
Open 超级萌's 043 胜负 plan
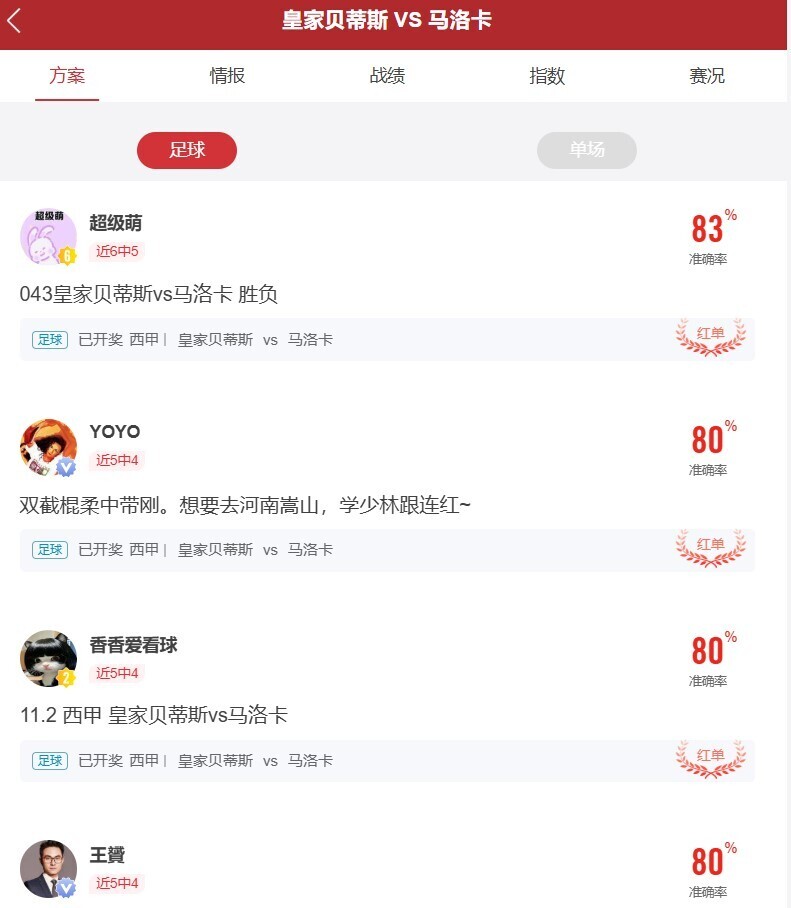click(x=148, y=294)
